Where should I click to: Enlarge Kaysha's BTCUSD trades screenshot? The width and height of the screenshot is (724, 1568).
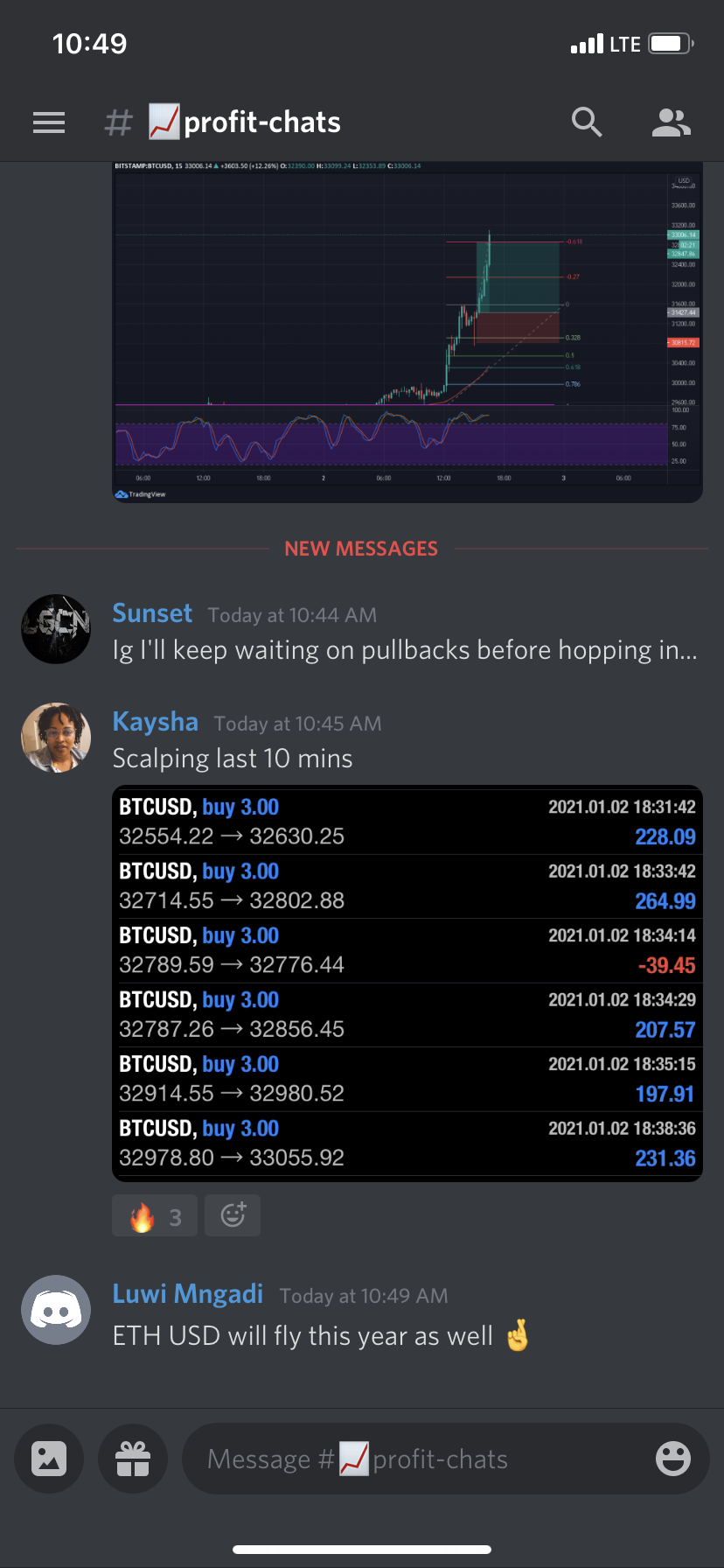[x=407, y=983]
